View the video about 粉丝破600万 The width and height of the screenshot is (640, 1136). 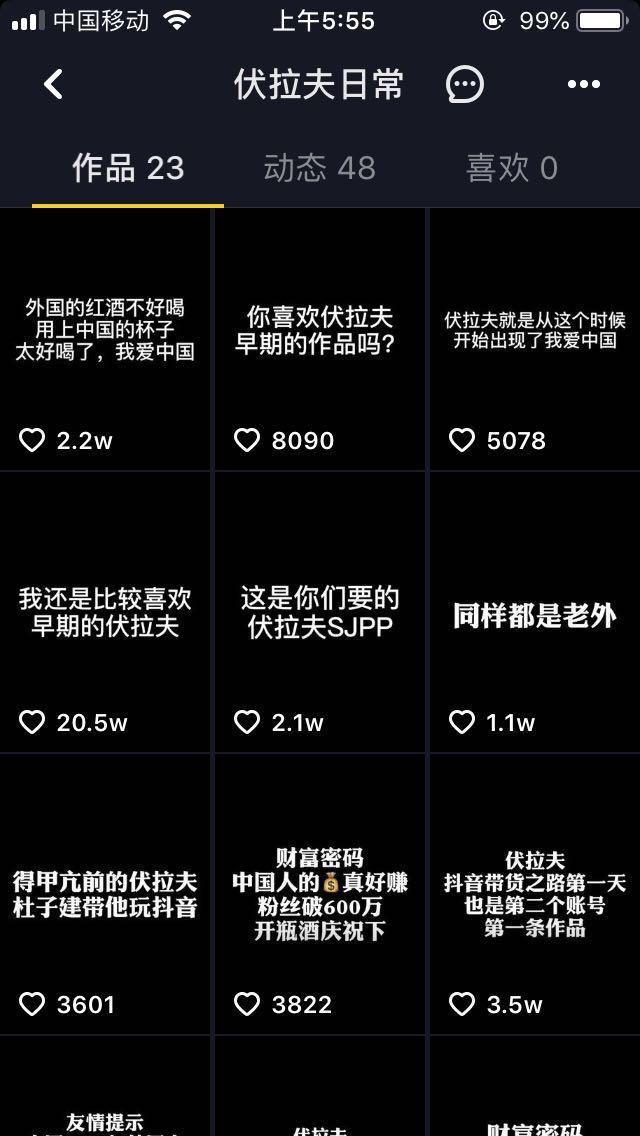pyautogui.click(x=320, y=894)
